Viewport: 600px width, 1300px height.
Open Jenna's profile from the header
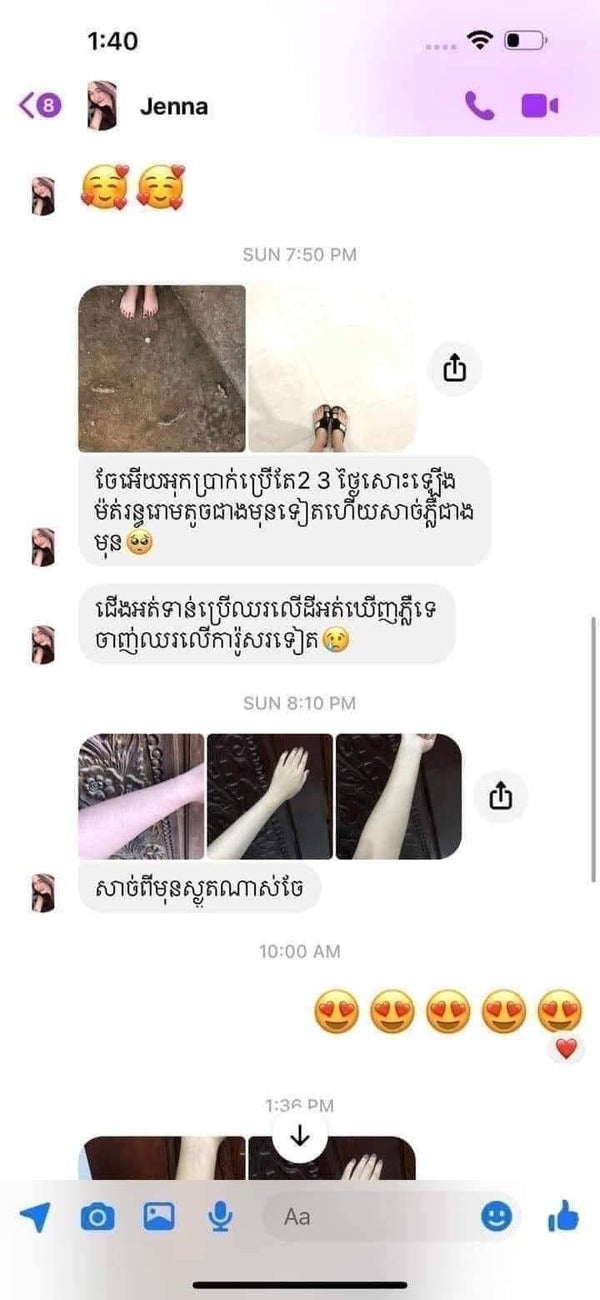173,106
